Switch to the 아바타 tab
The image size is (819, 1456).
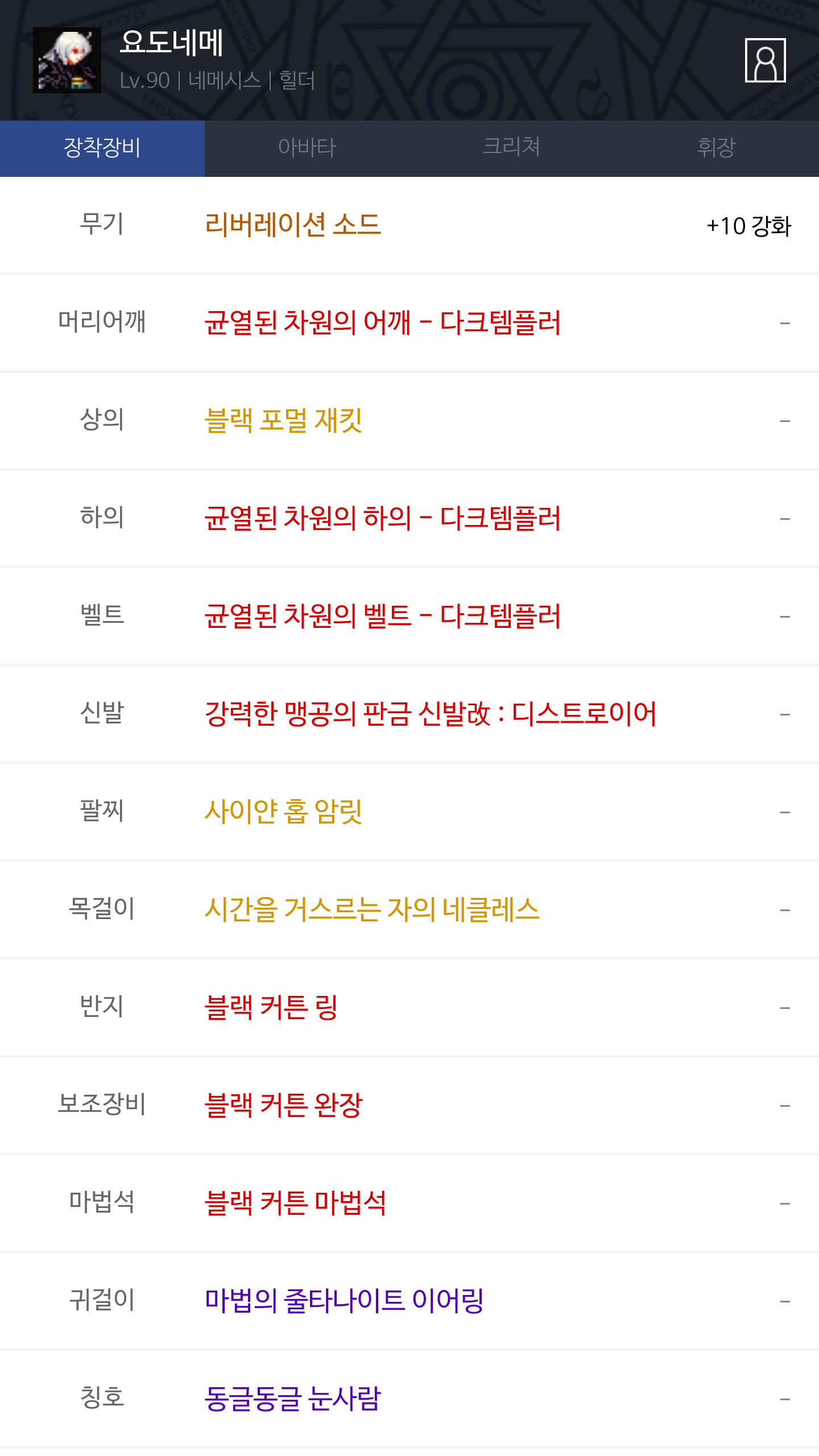coord(307,148)
